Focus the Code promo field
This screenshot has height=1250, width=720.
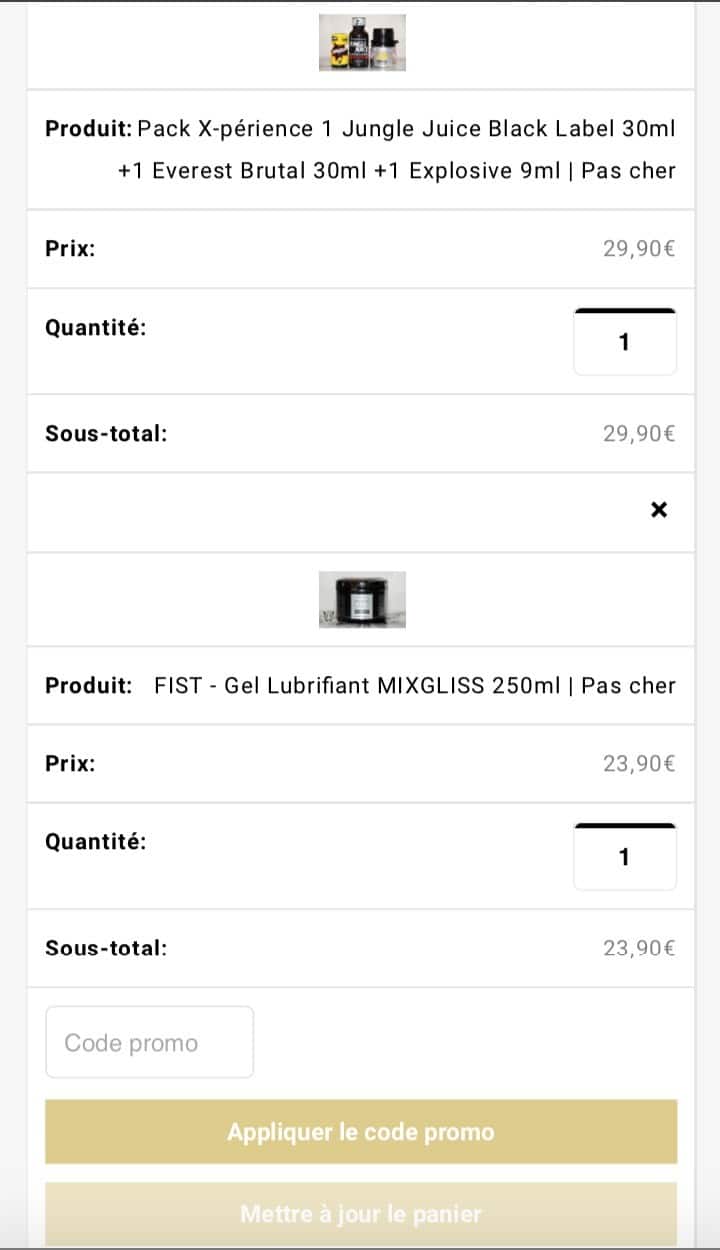(x=150, y=1043)
